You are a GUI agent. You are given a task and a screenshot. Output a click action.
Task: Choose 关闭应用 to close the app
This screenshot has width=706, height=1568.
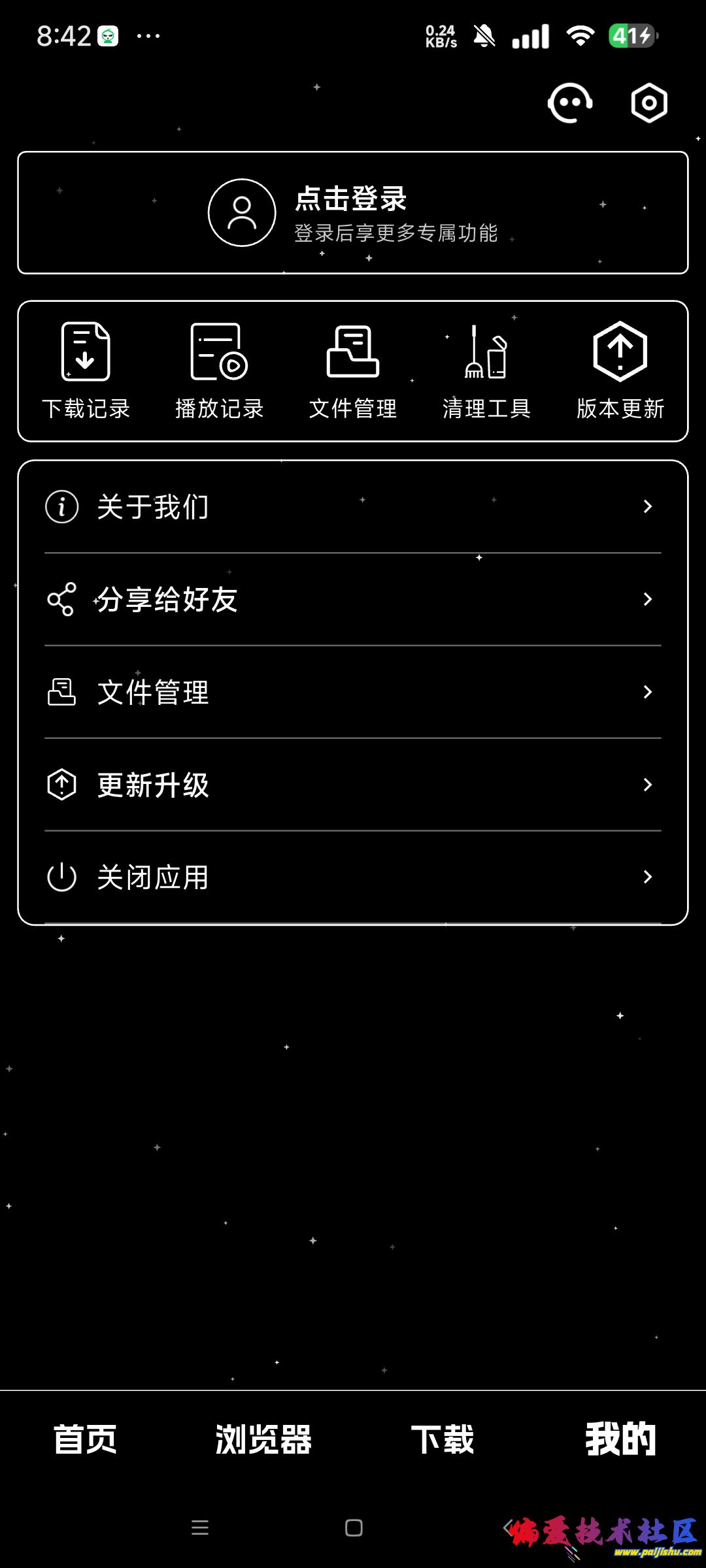click(x=353, y=877)
